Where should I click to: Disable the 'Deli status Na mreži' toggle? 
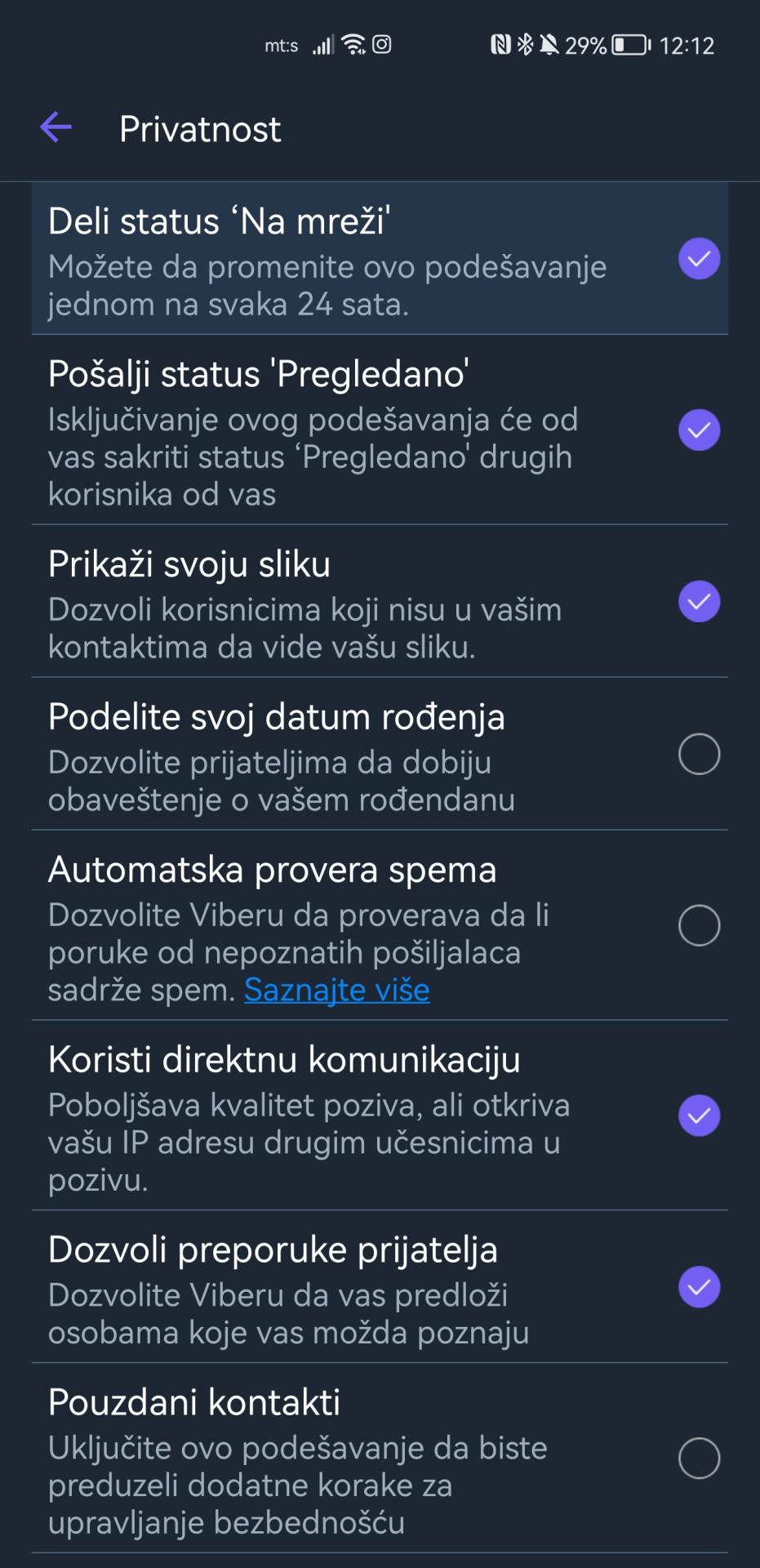pyautogui.click(x=699, y=259)
